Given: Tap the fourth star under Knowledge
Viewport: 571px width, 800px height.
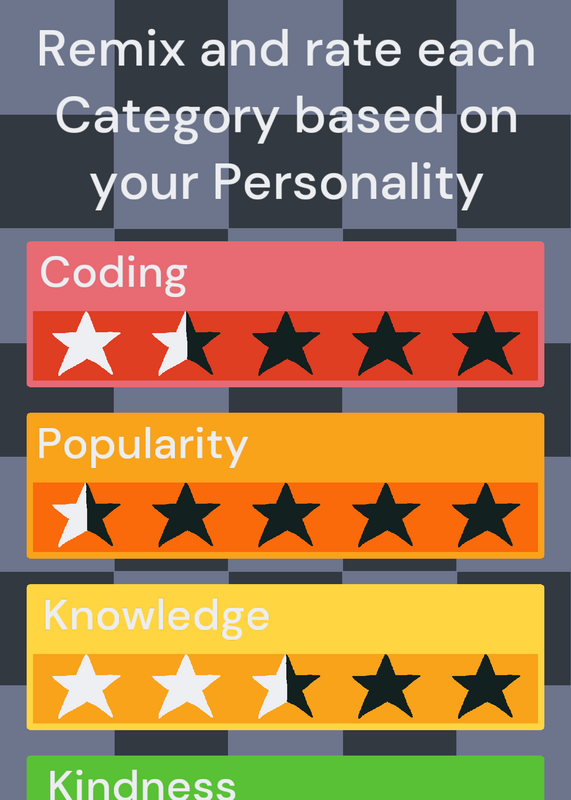Looking at the screenshot, I should [x=386, y=688].
